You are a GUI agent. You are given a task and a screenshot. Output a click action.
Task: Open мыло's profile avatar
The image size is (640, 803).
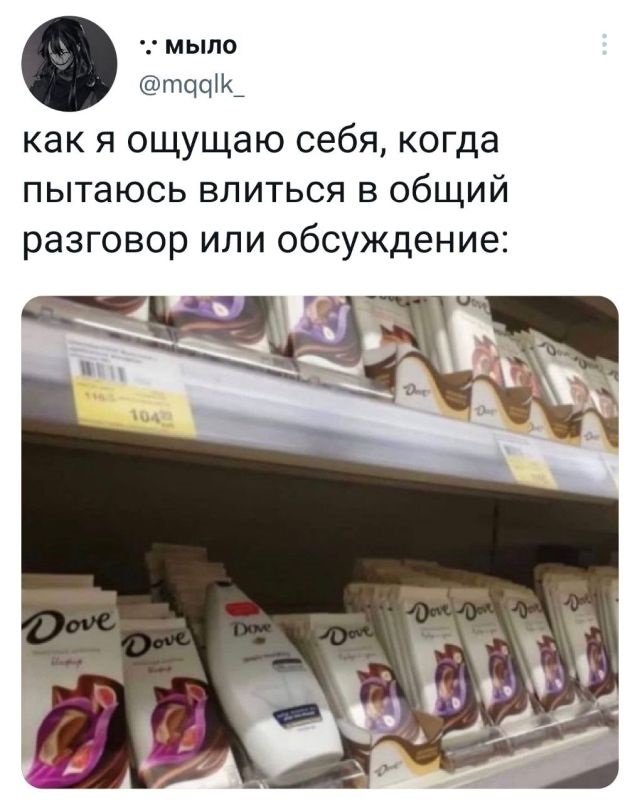point(67,66)
